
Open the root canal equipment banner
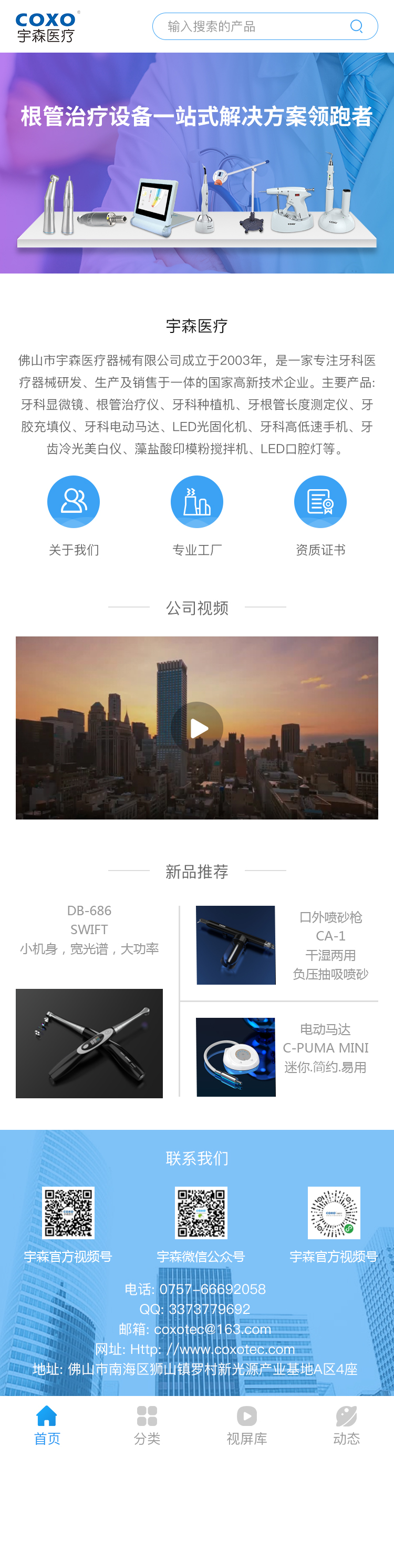tap(197, 163)
